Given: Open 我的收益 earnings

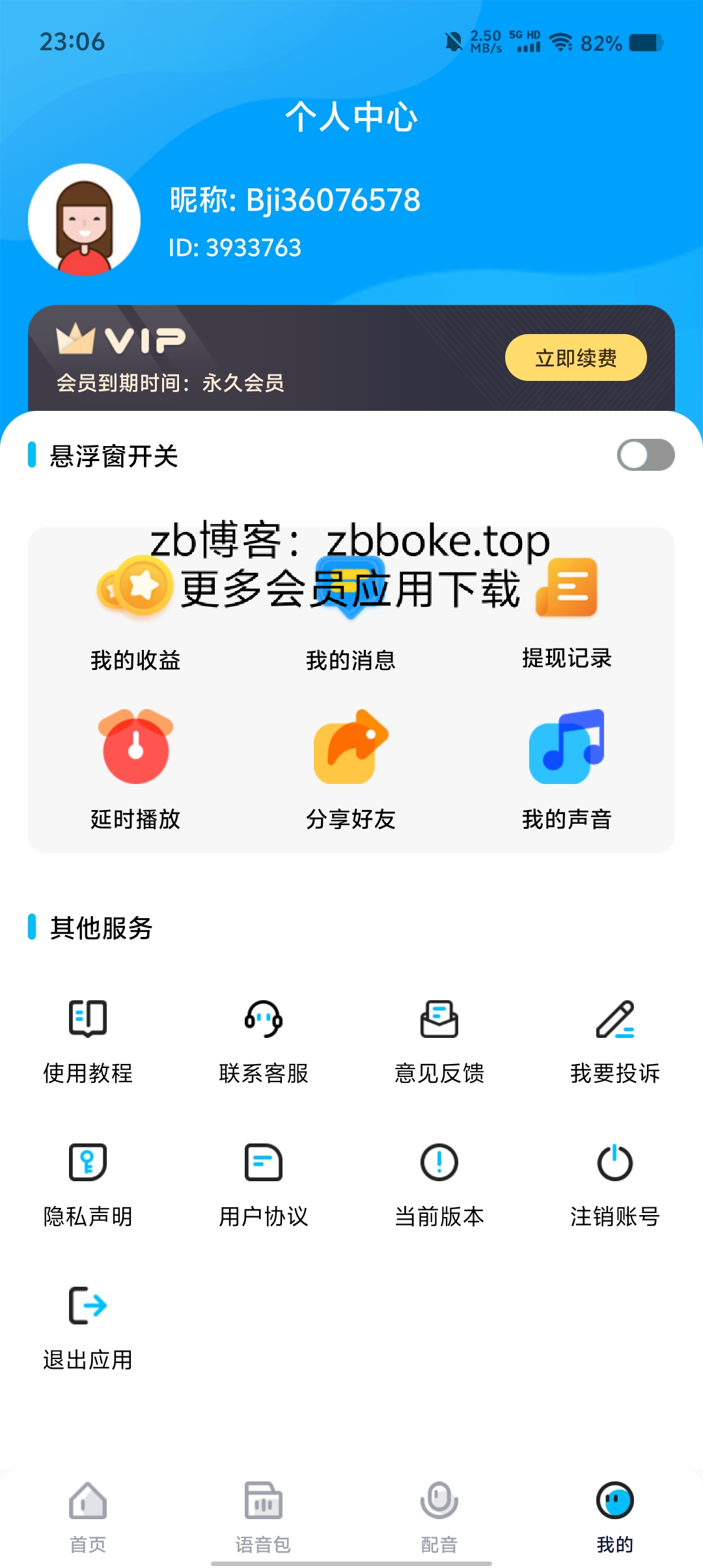Looking at the screenshot, I should (135, 614).
